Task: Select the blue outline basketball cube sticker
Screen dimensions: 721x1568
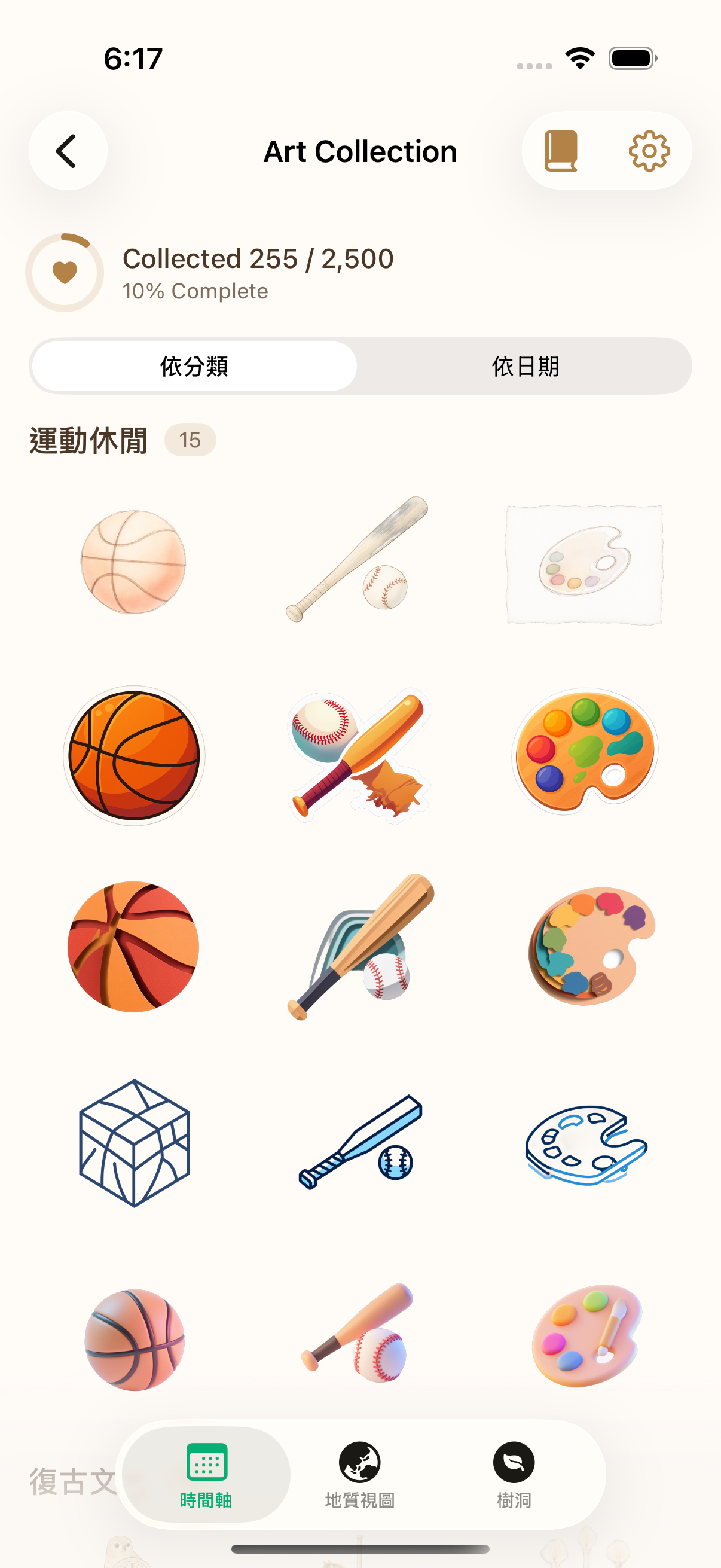Action: coord(135,1143)
